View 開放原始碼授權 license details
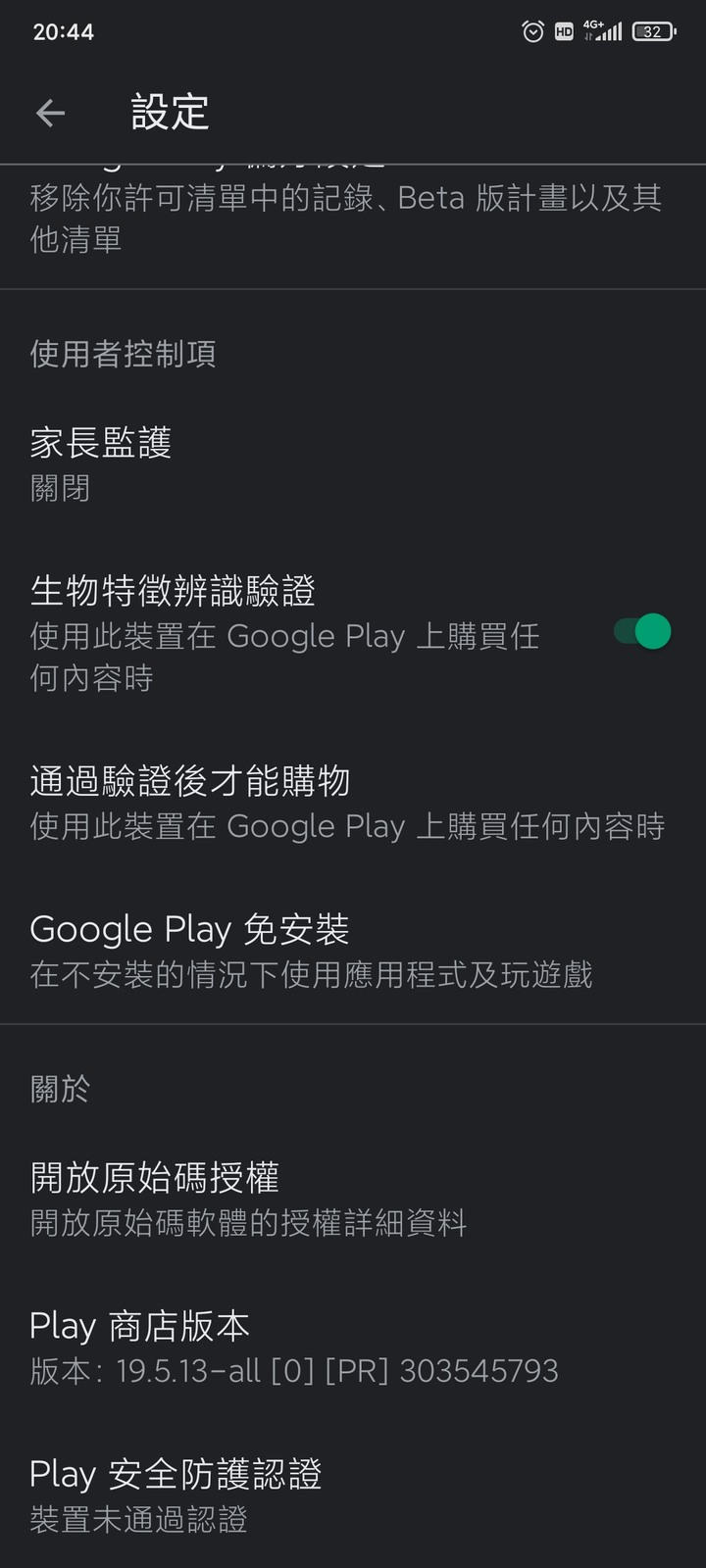 353,1199
